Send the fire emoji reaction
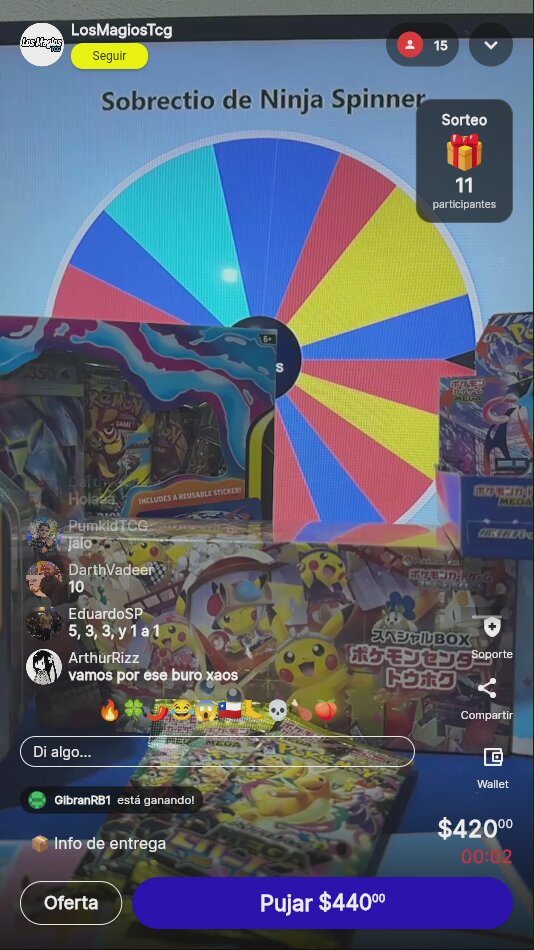This screenshot has width=534, height=950. 110,710
